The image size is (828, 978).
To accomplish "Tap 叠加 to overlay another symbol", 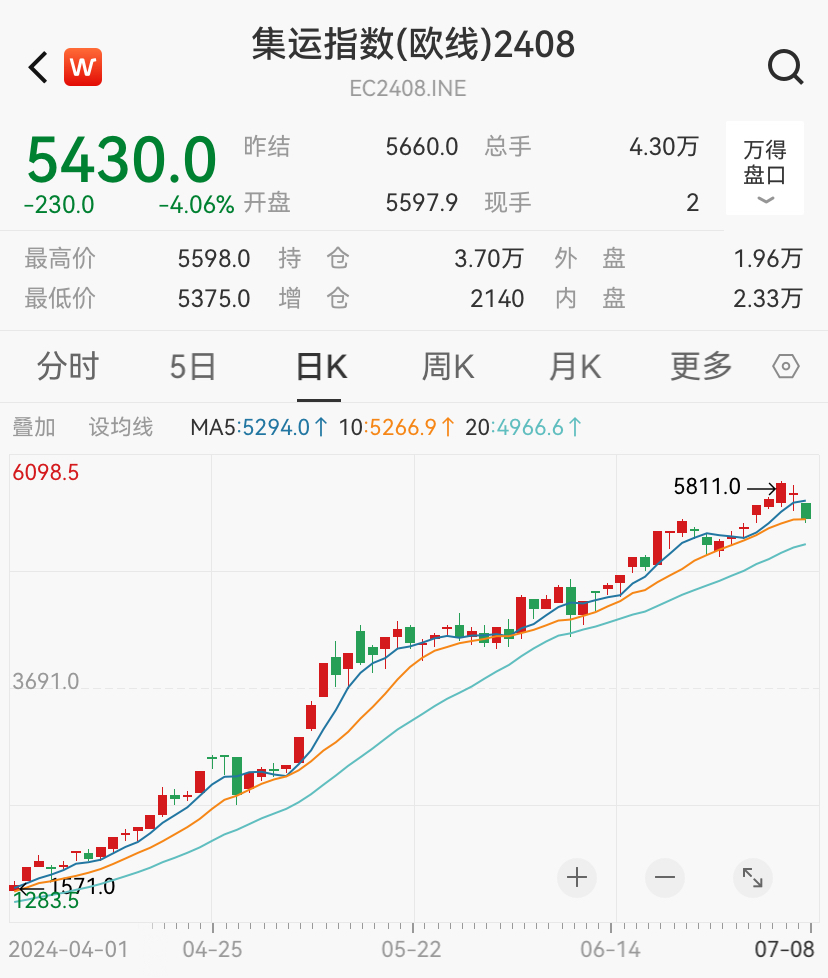I will click(x=34, y=427).
